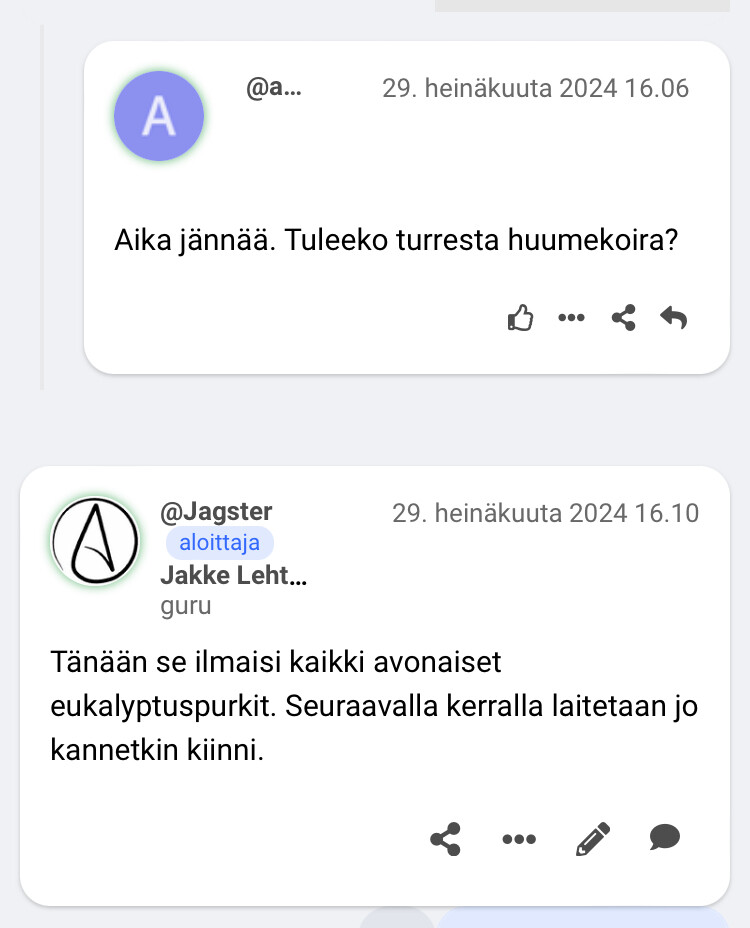Comment on Jagster's eukalyptuspurkit post
Image resolution: width=750 pixels, height=928 pixels.
664,837
